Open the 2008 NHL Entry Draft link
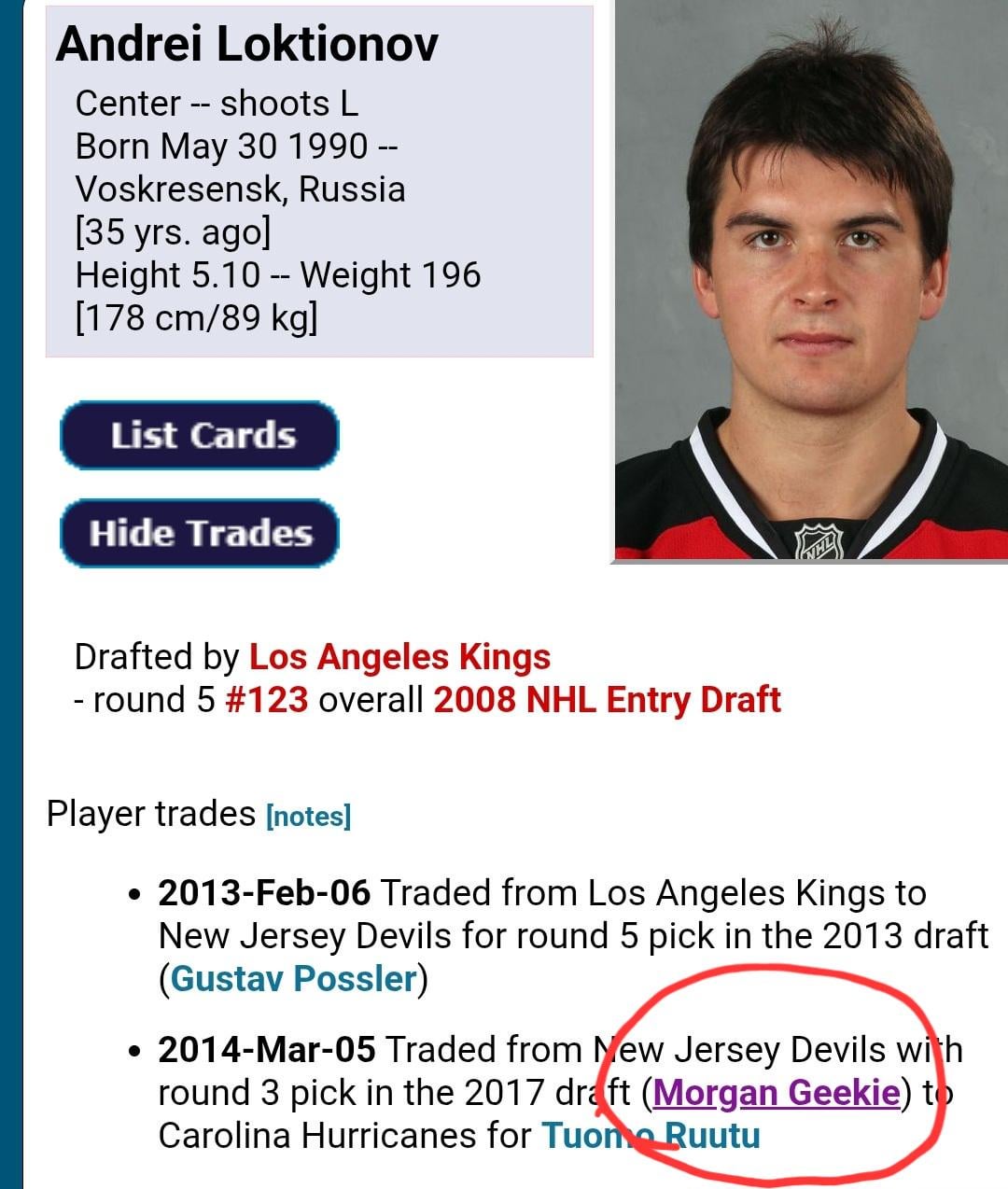The image size is (1008, 1189). click(607, 700)
